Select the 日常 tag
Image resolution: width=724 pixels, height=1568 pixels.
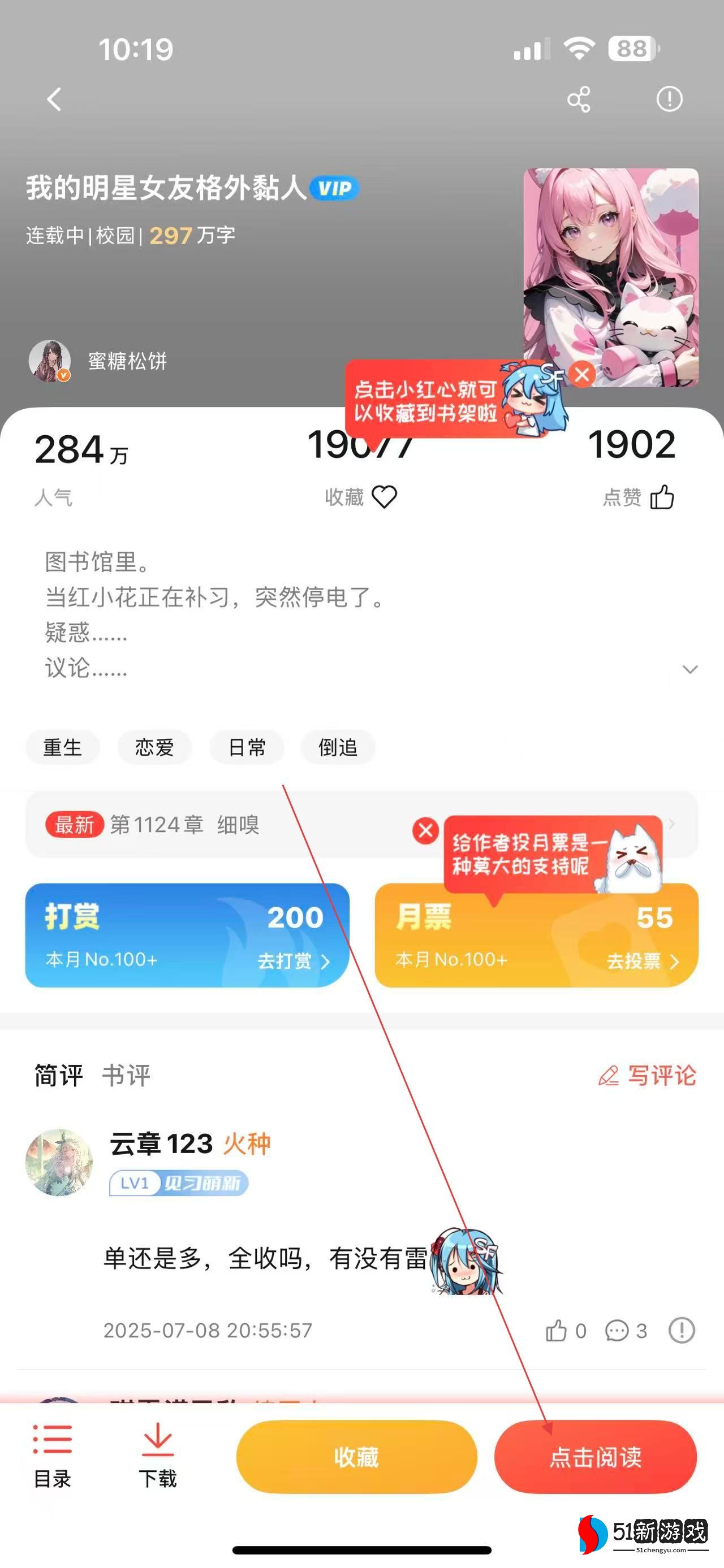click(247, 747)
